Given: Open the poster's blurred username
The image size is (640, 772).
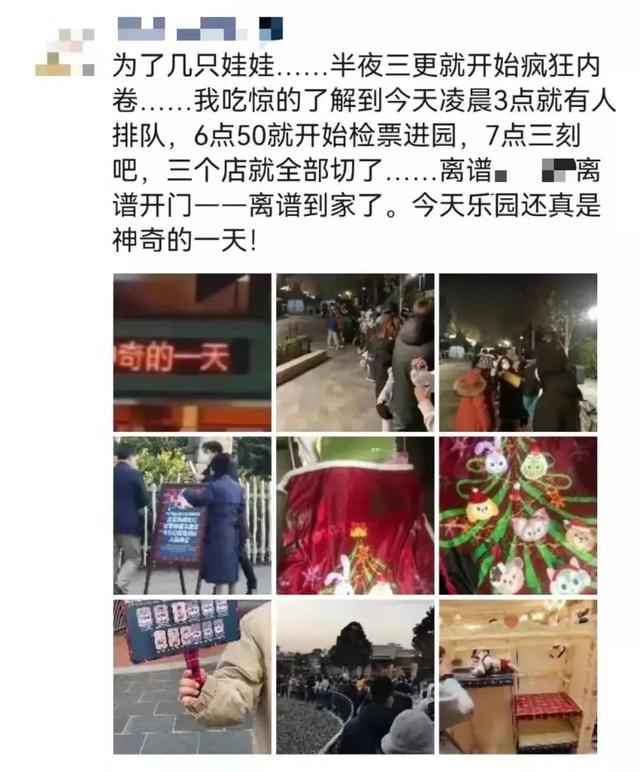Looking at the screenshot, I should click(200, 29).
